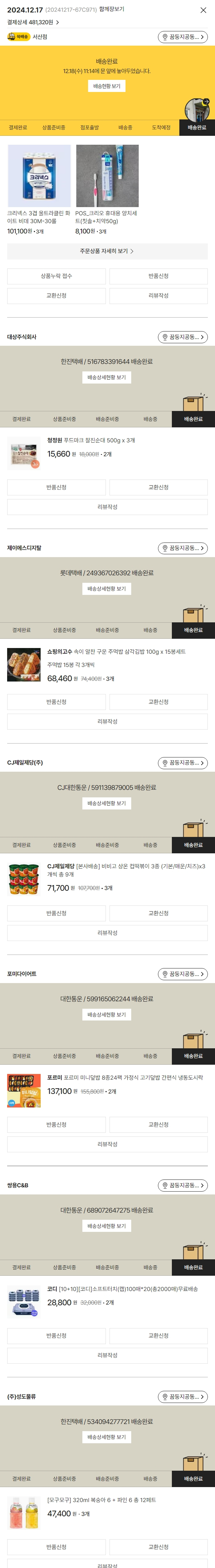This screenshot has height=1568, width=215.
Task: View 한진택배 516783391644 배송상세현황
Action: pos(107,377)
